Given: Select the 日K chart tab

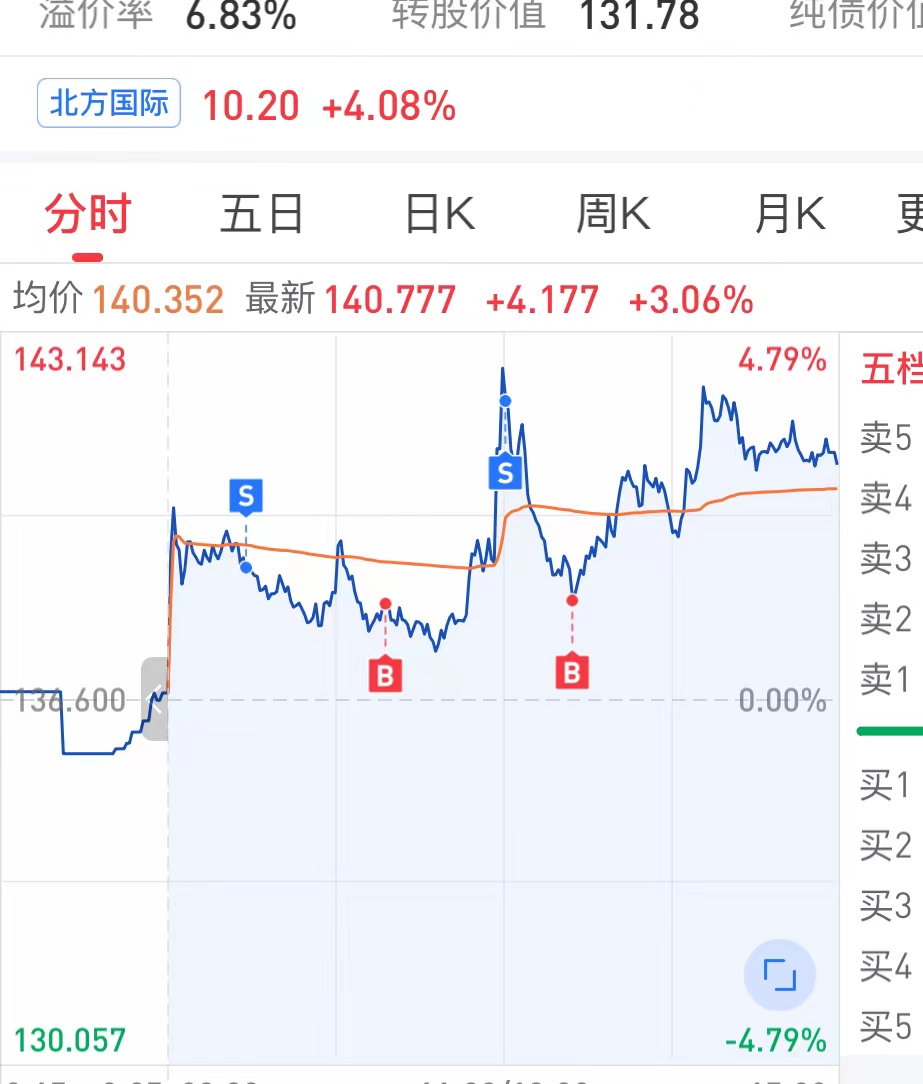Looking at the screenshot, I should pyautogui.click(x=439, y=214).
